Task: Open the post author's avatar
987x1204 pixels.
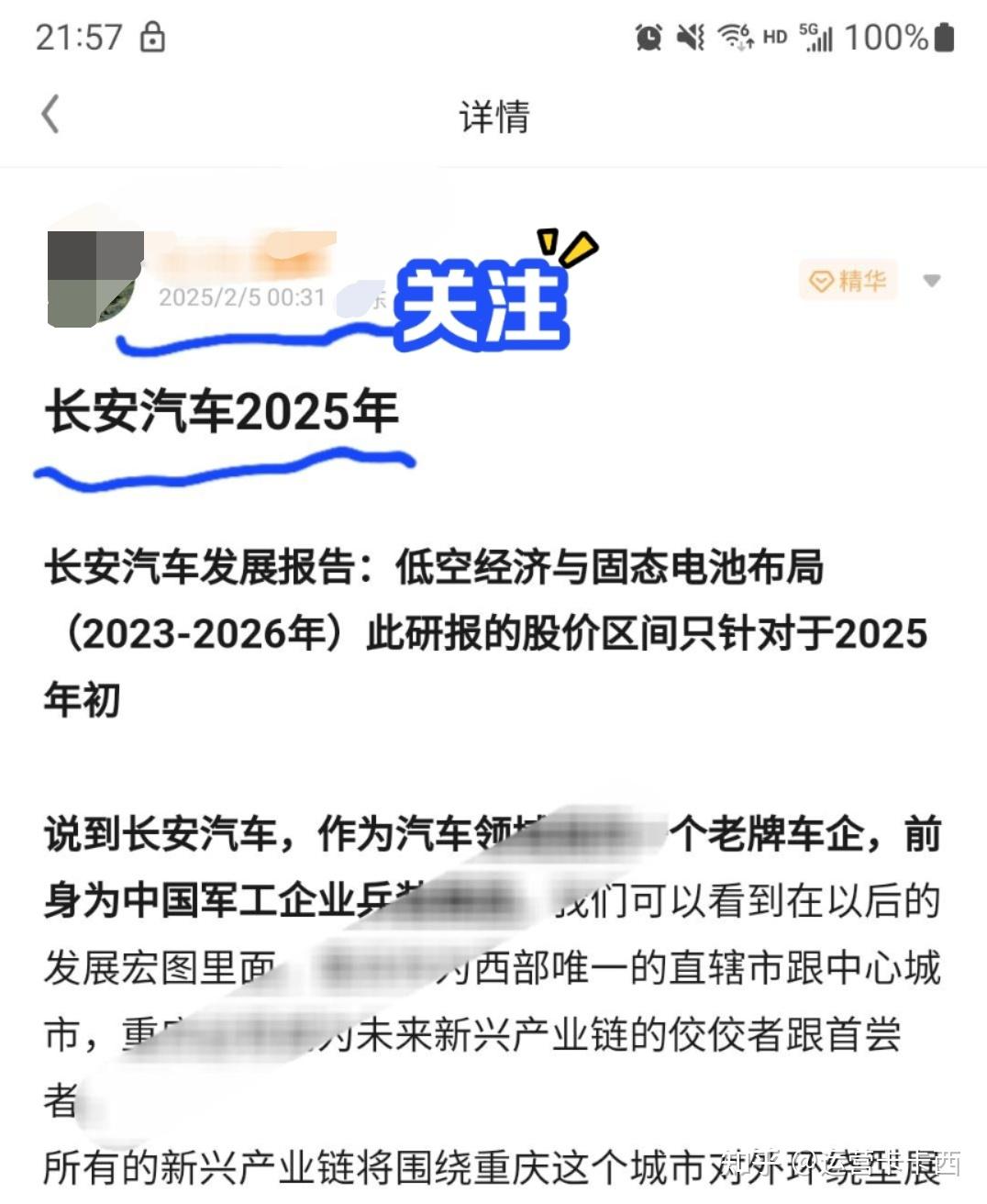Action: pos(94,279)
